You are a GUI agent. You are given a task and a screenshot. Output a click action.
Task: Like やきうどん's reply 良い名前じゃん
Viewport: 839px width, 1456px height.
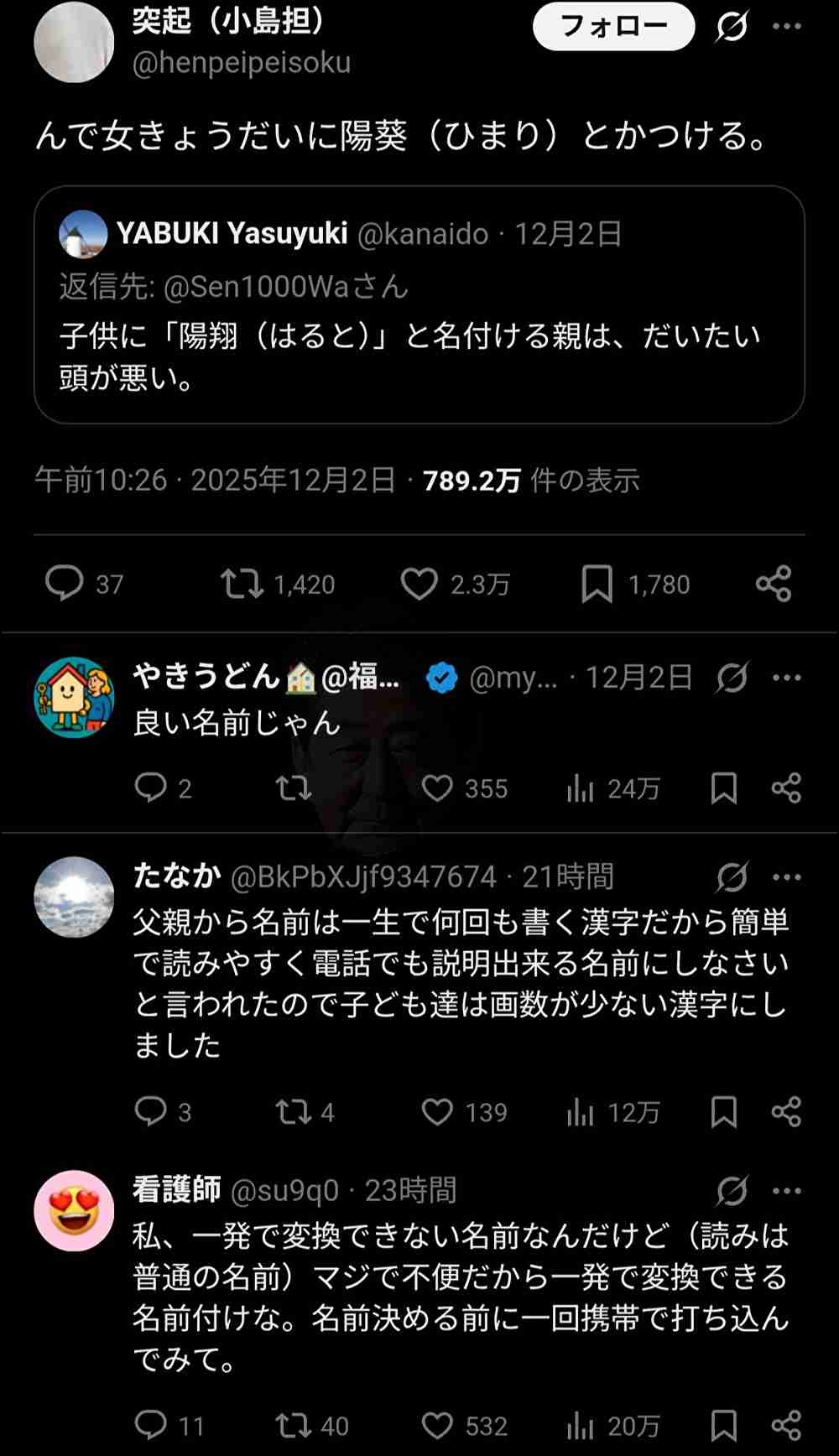437,788
